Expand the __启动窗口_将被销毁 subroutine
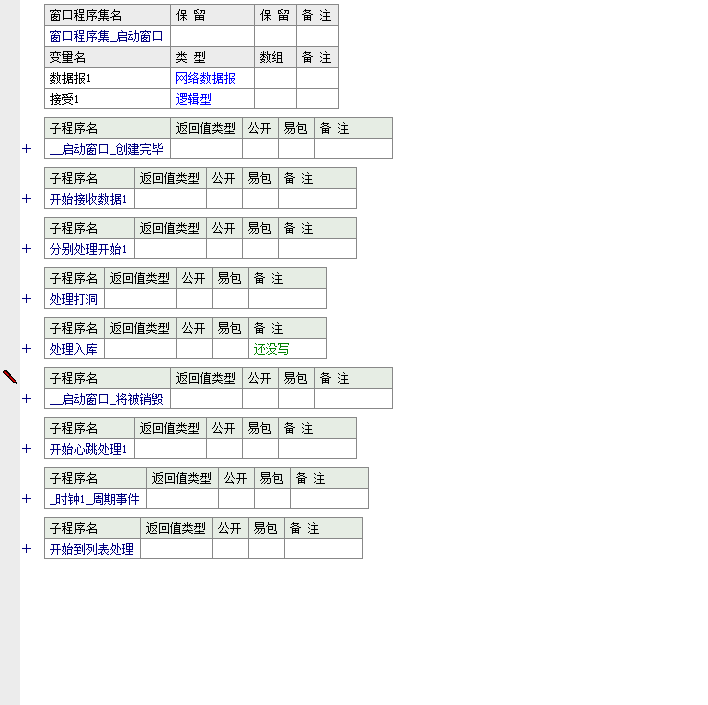 click(x=27, y=399)
